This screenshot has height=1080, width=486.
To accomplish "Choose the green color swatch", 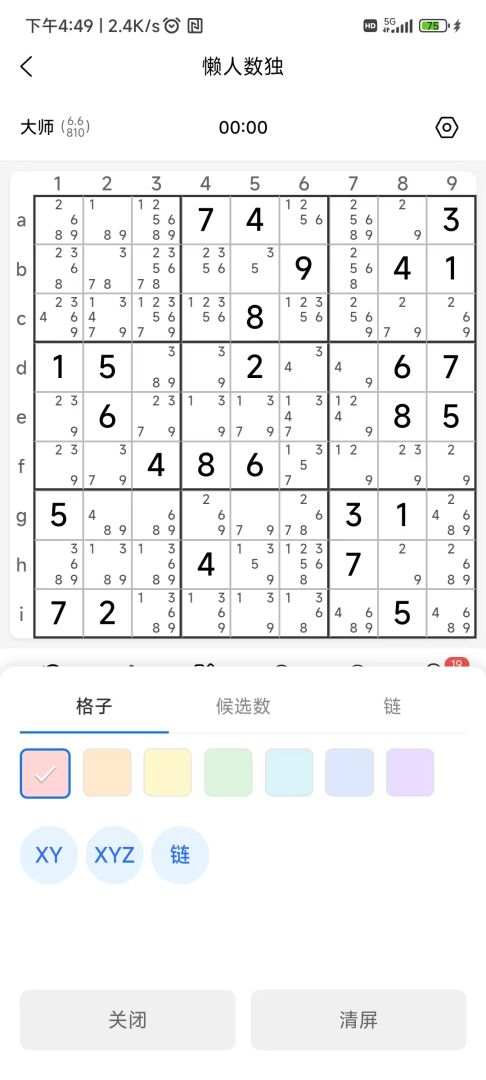I will pos(228,773).
